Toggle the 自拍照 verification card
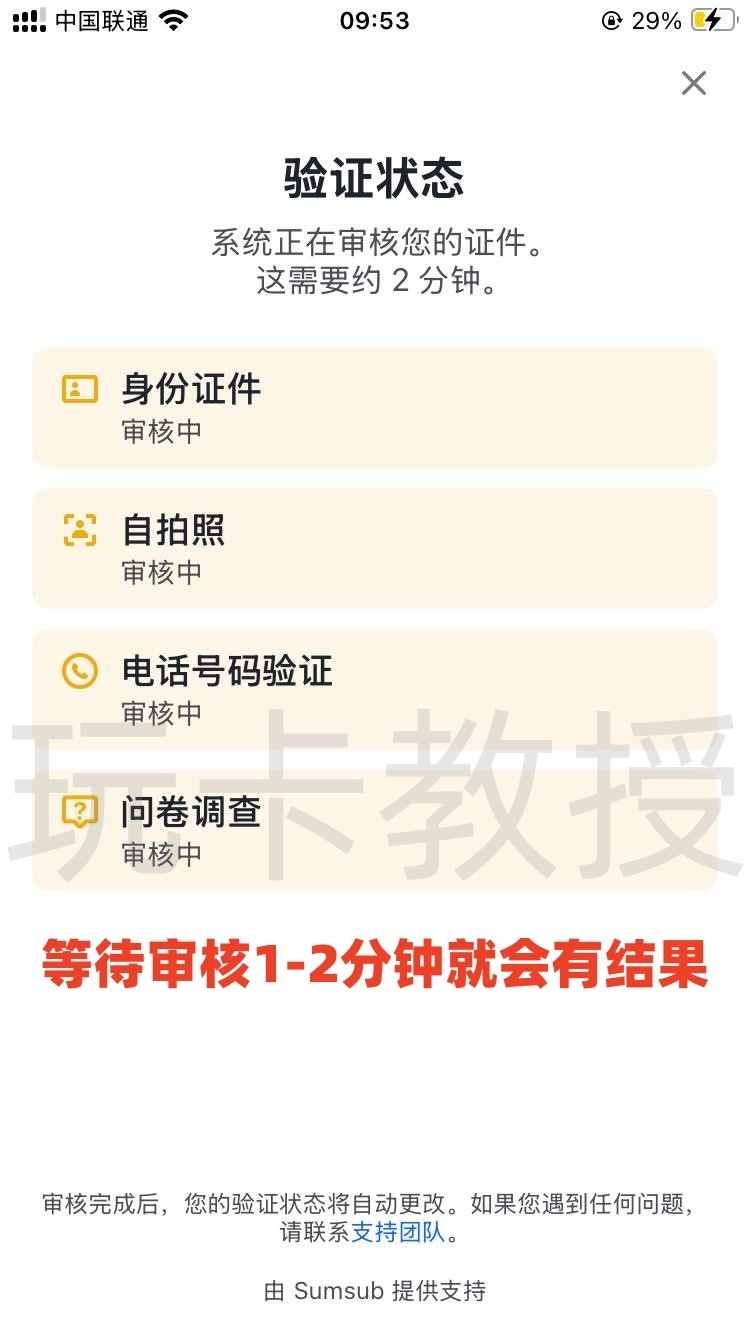Screen dimensions: 750x1334 [375, 547]
